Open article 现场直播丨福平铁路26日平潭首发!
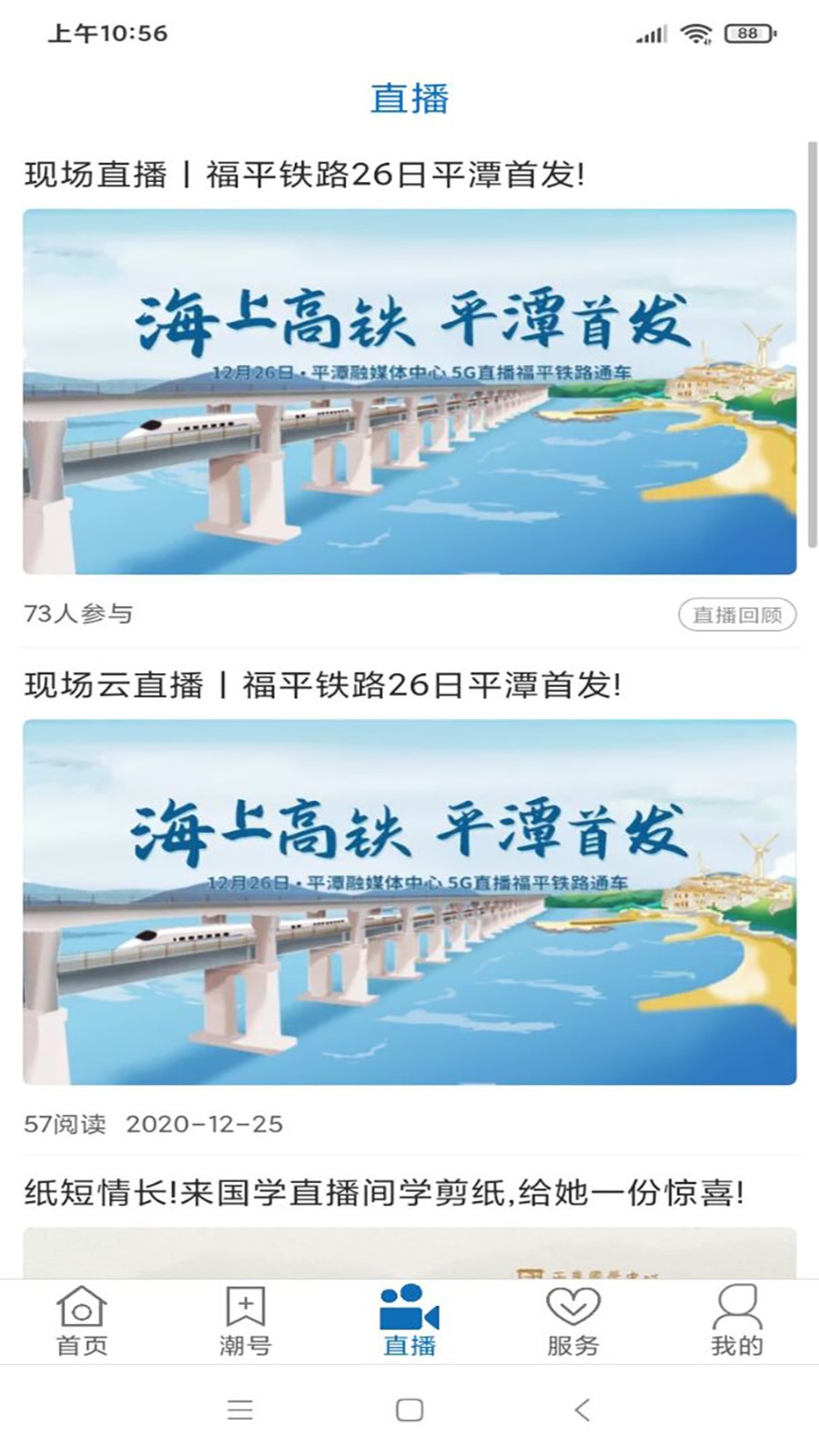 coord(305,171)
